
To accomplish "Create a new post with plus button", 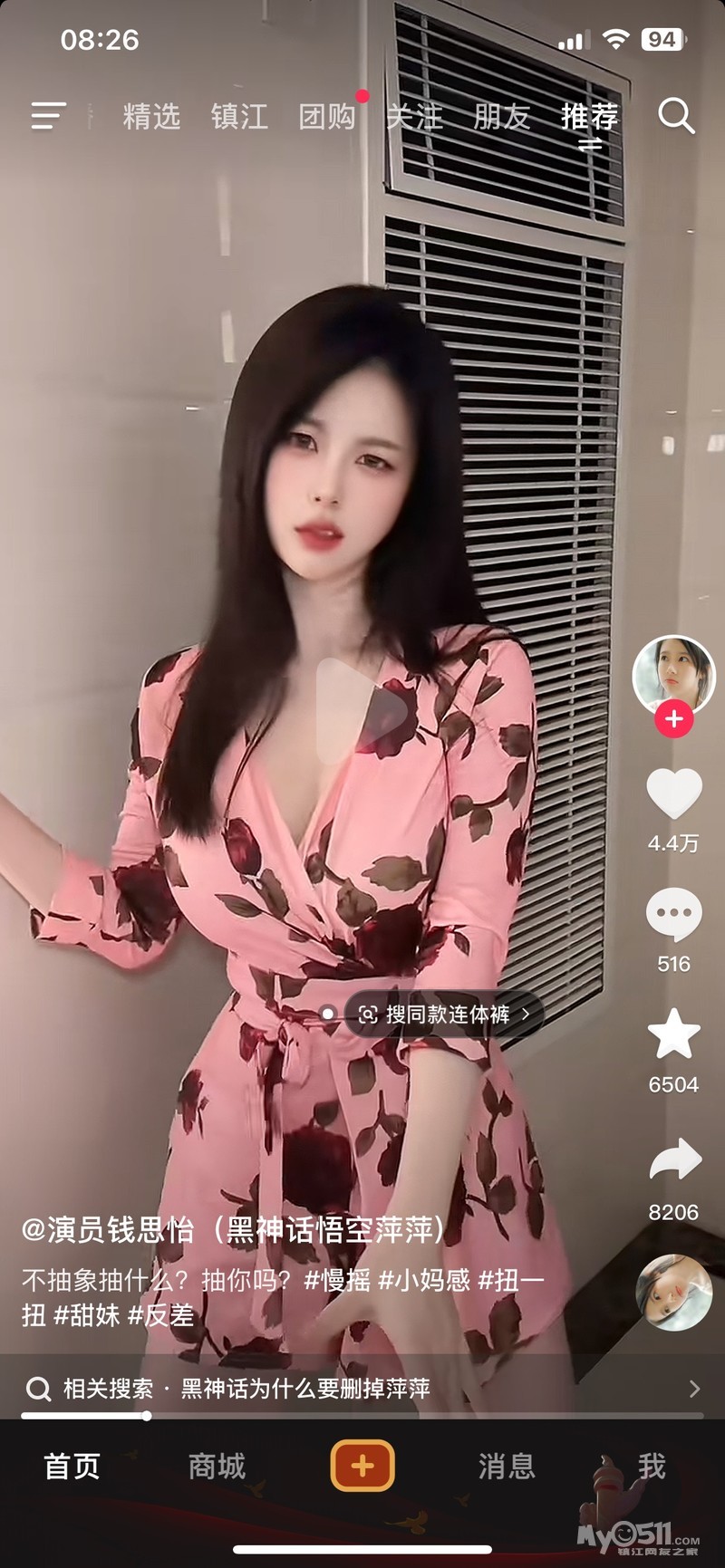I will [x=362, y=1465].
